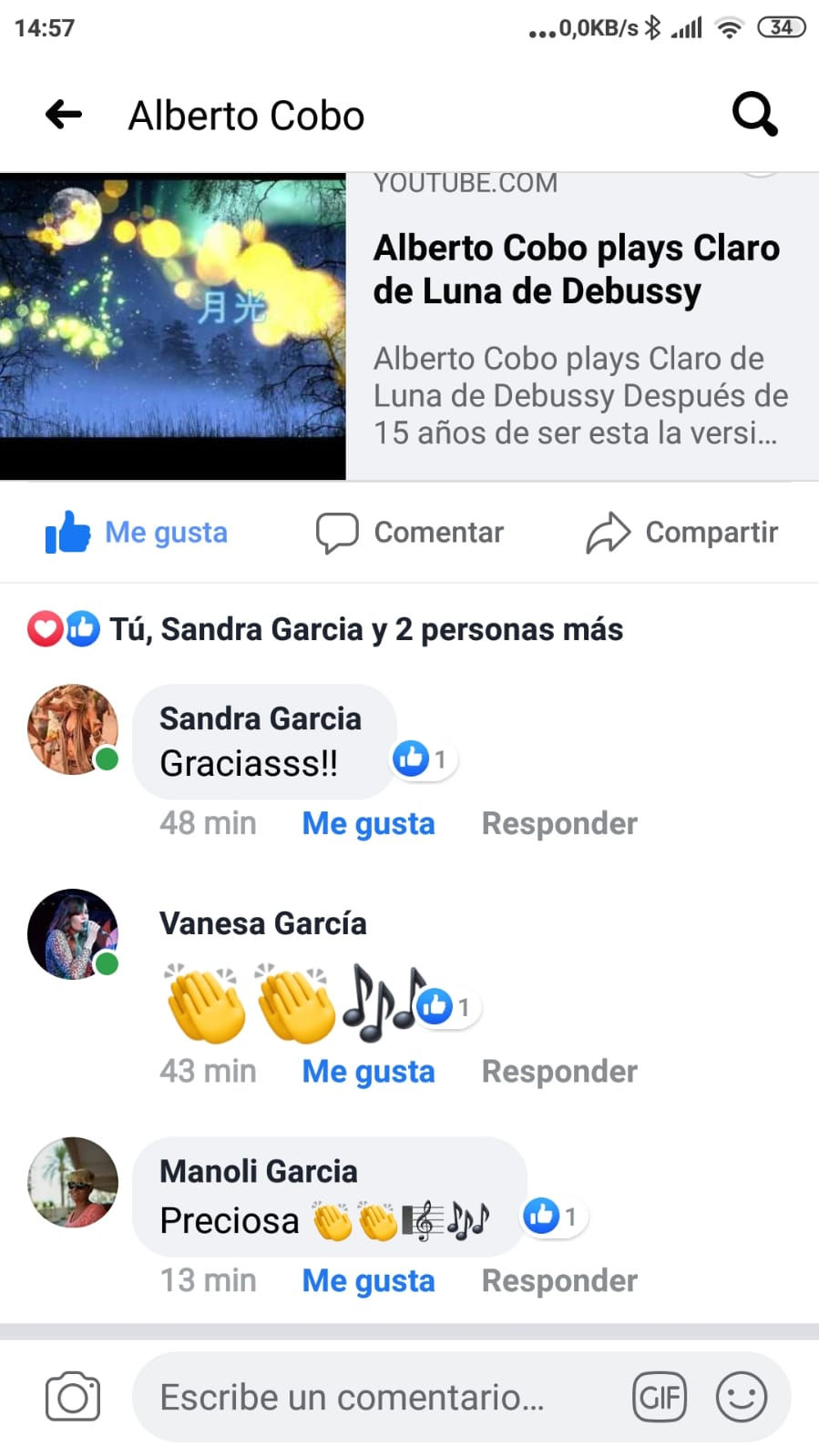
Task: Open the GIF picker
Action: coord(660,1397)
